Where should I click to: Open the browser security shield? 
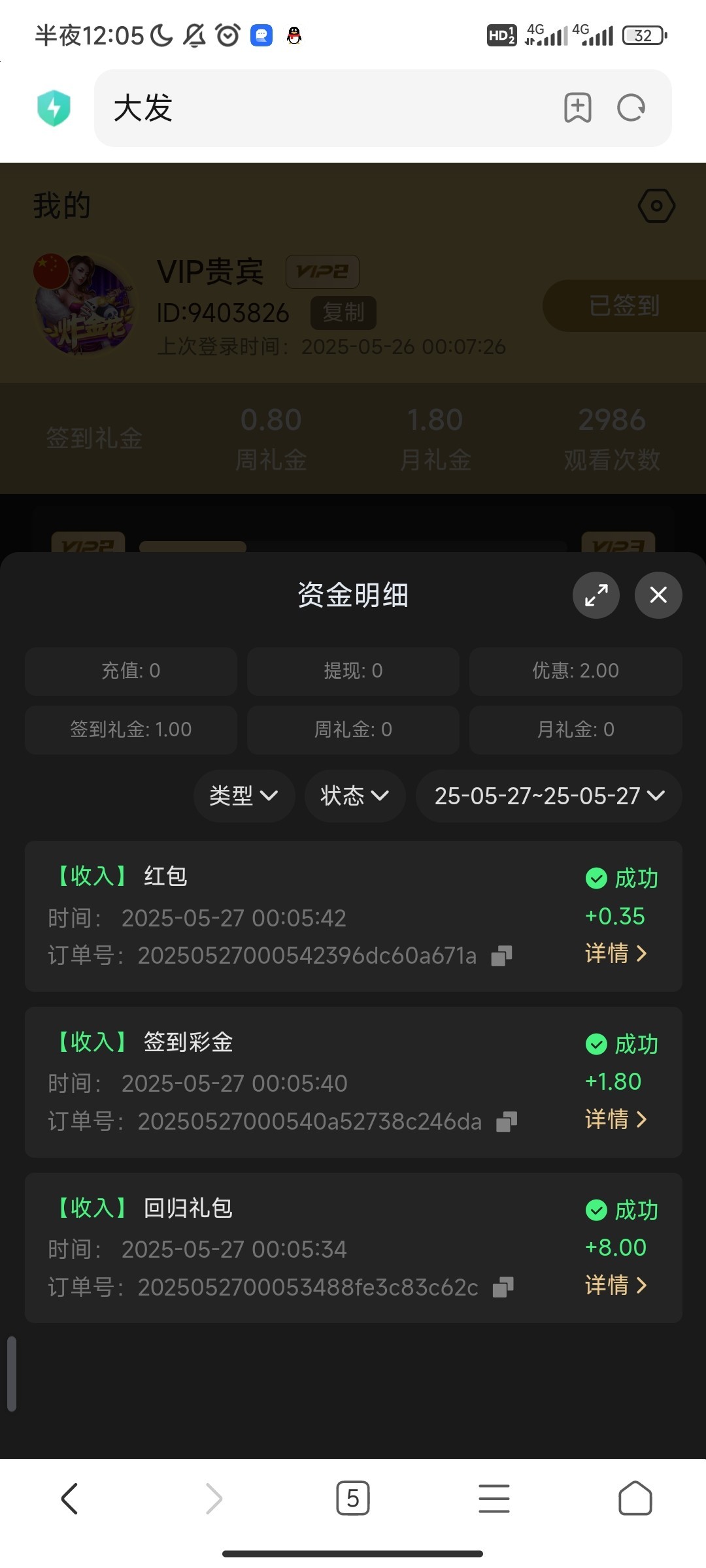(x=54, y=108)
